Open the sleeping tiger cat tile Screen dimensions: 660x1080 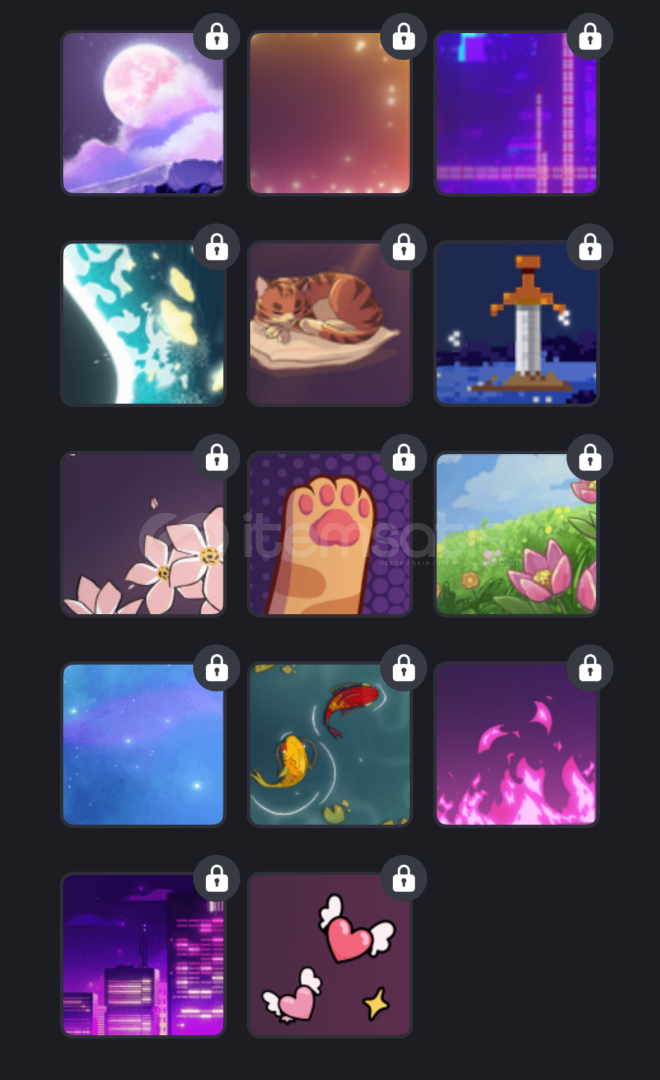(330, 324)
